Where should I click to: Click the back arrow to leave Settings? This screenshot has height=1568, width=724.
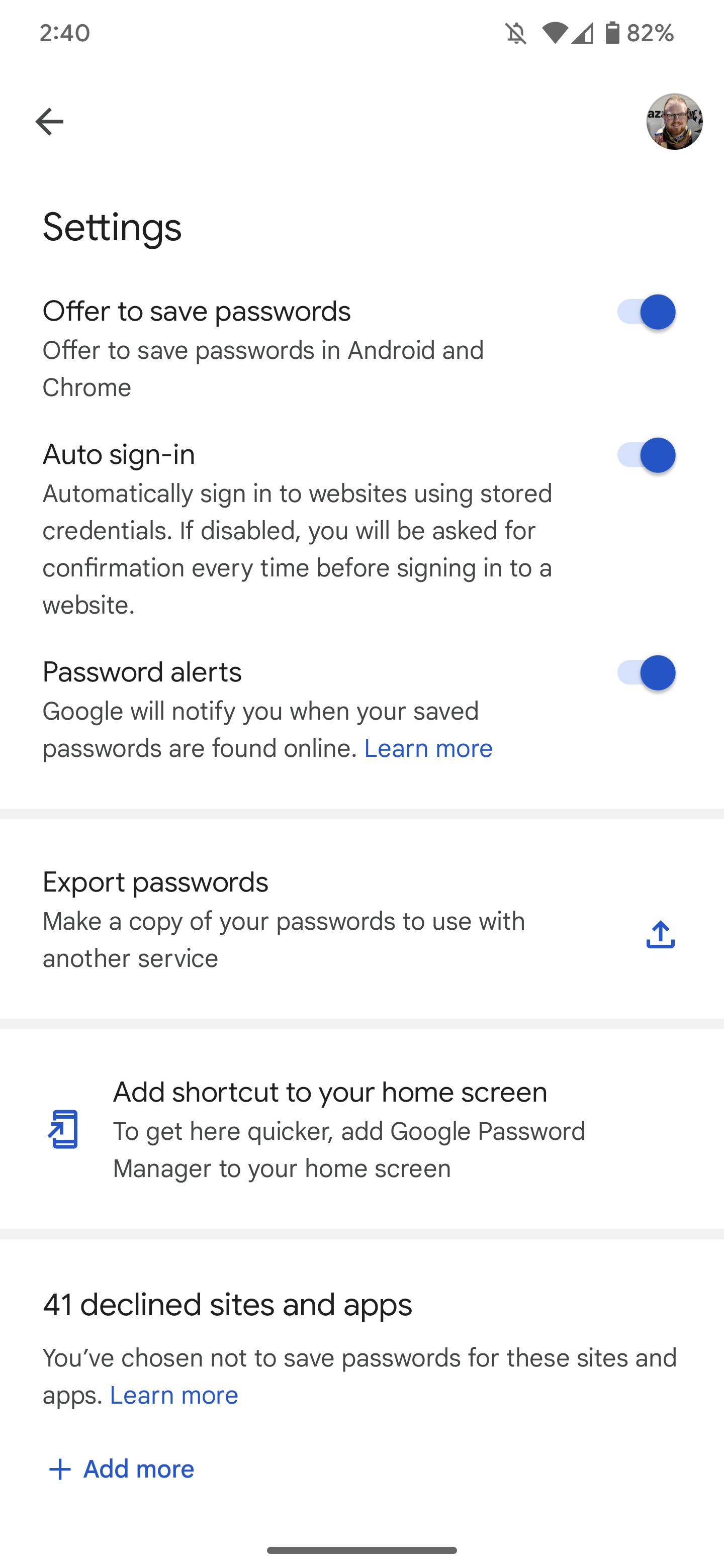coord(49,121)
